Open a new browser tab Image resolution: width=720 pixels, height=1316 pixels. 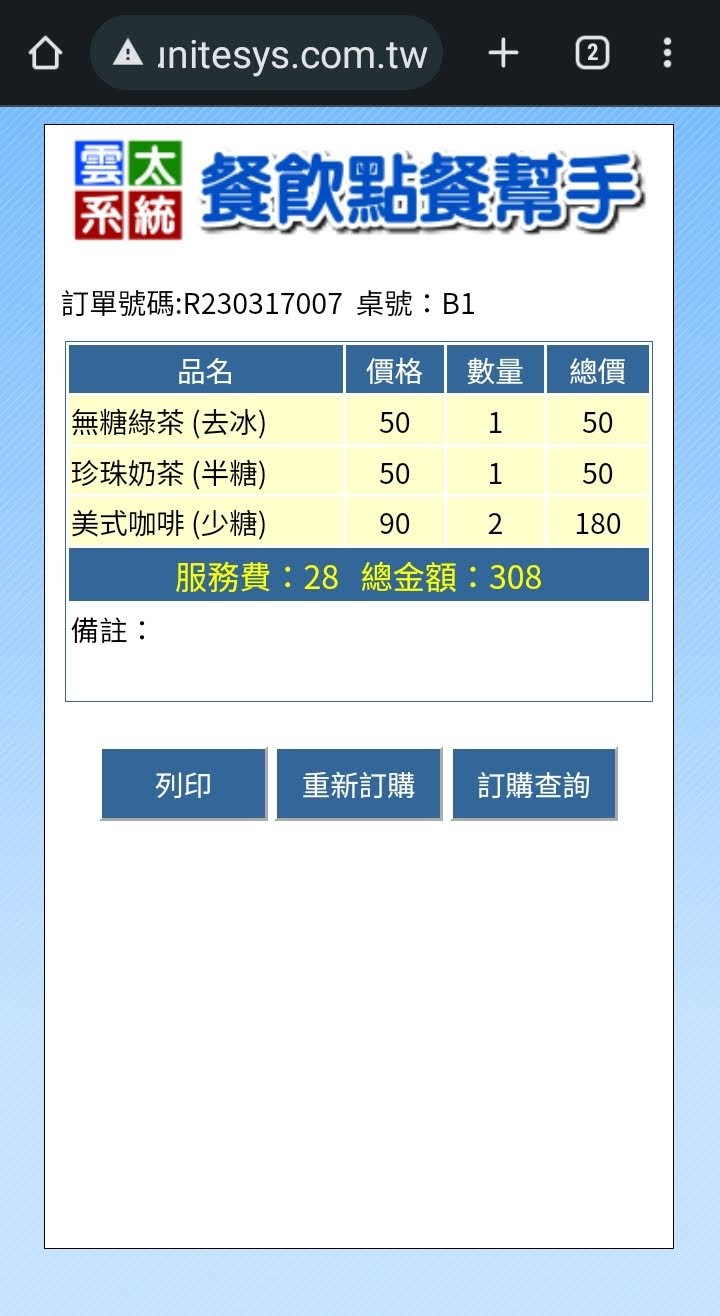click(503, 53)
